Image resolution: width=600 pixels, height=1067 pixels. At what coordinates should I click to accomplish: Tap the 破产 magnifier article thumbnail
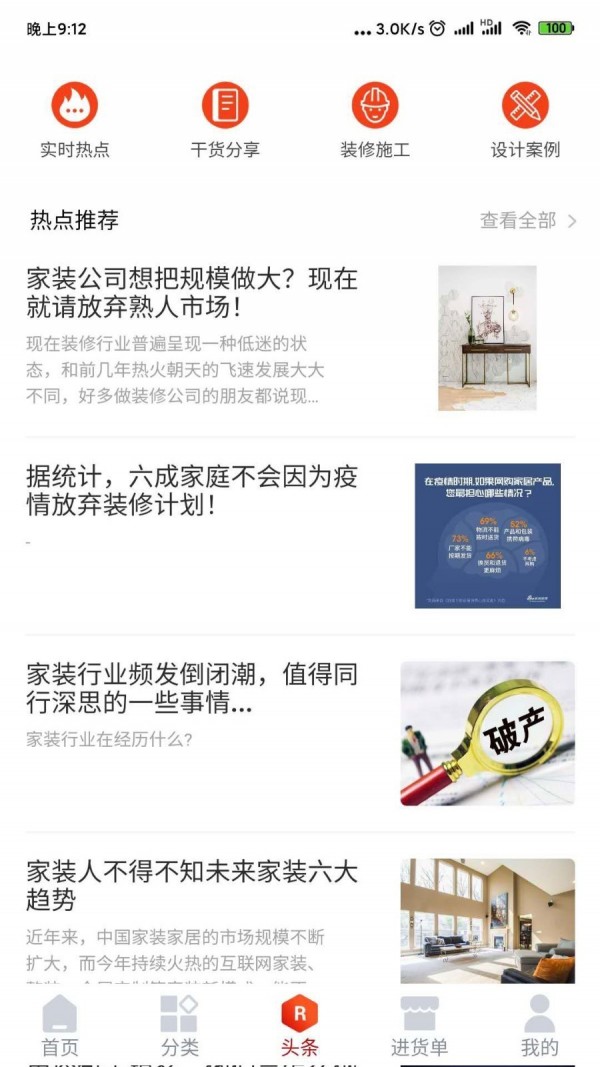487,734
